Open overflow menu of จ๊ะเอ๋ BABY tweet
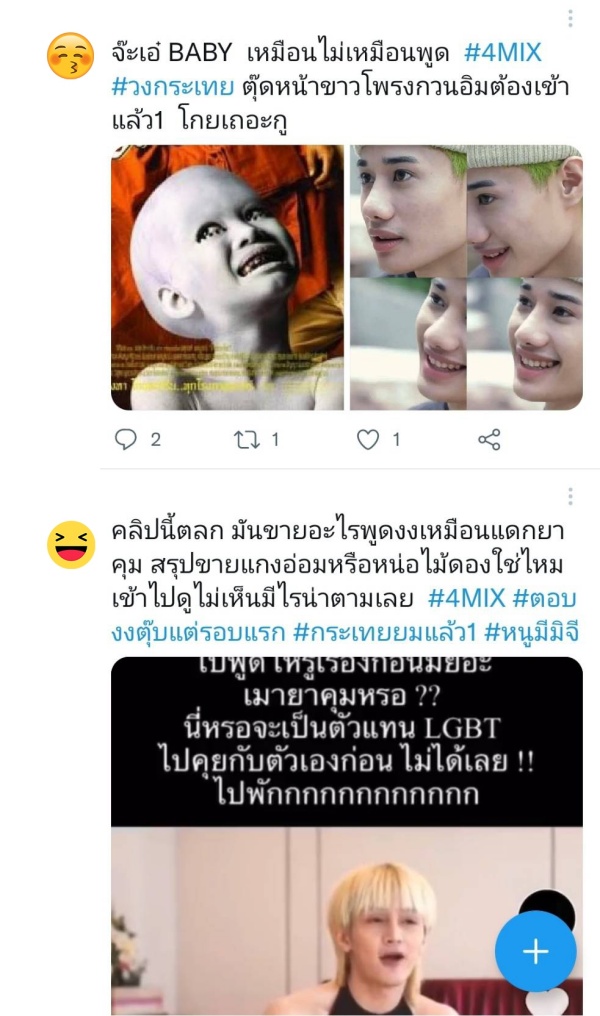 pos(571,18)
